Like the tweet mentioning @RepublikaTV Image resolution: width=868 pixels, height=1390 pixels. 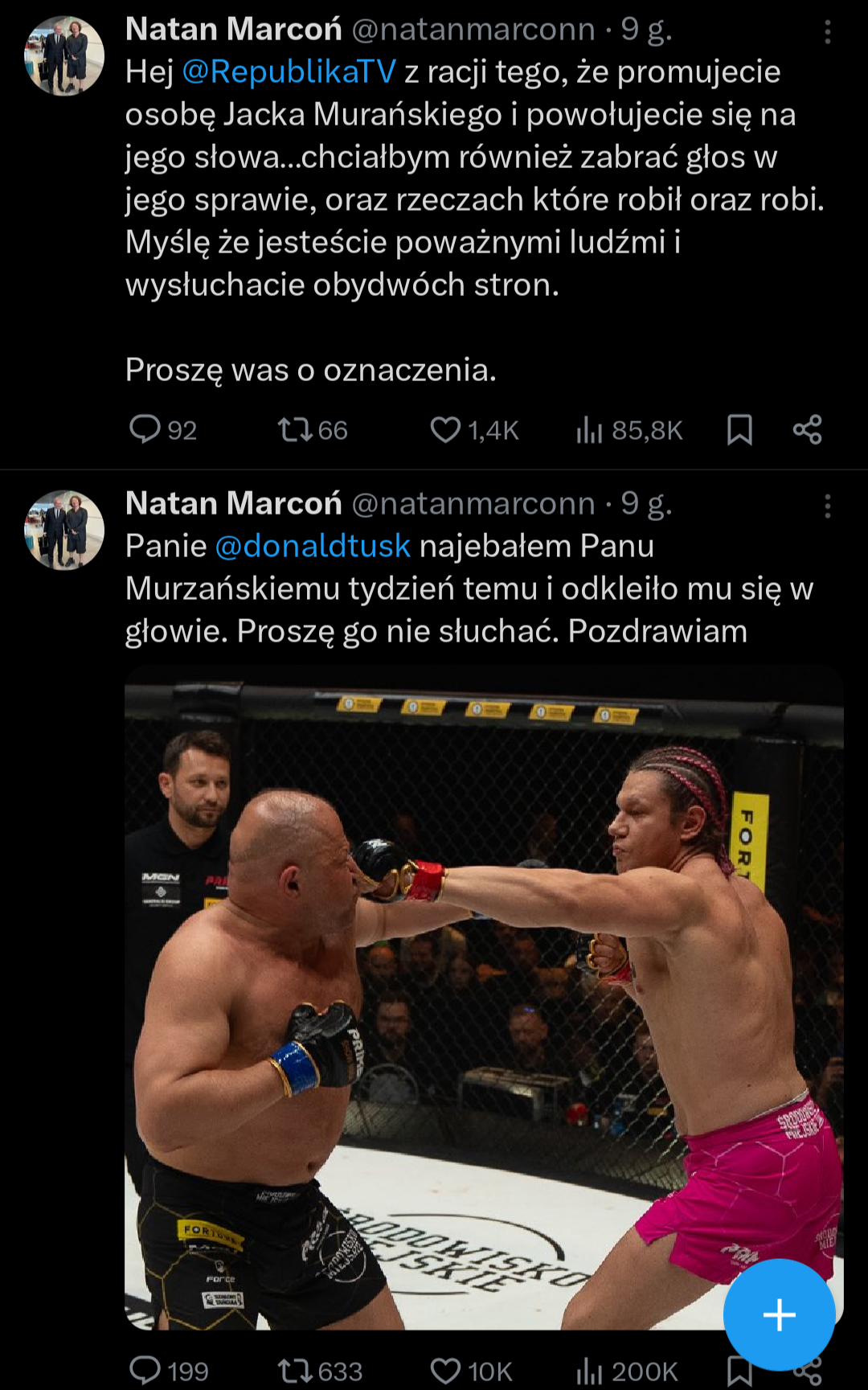point(445,429)
